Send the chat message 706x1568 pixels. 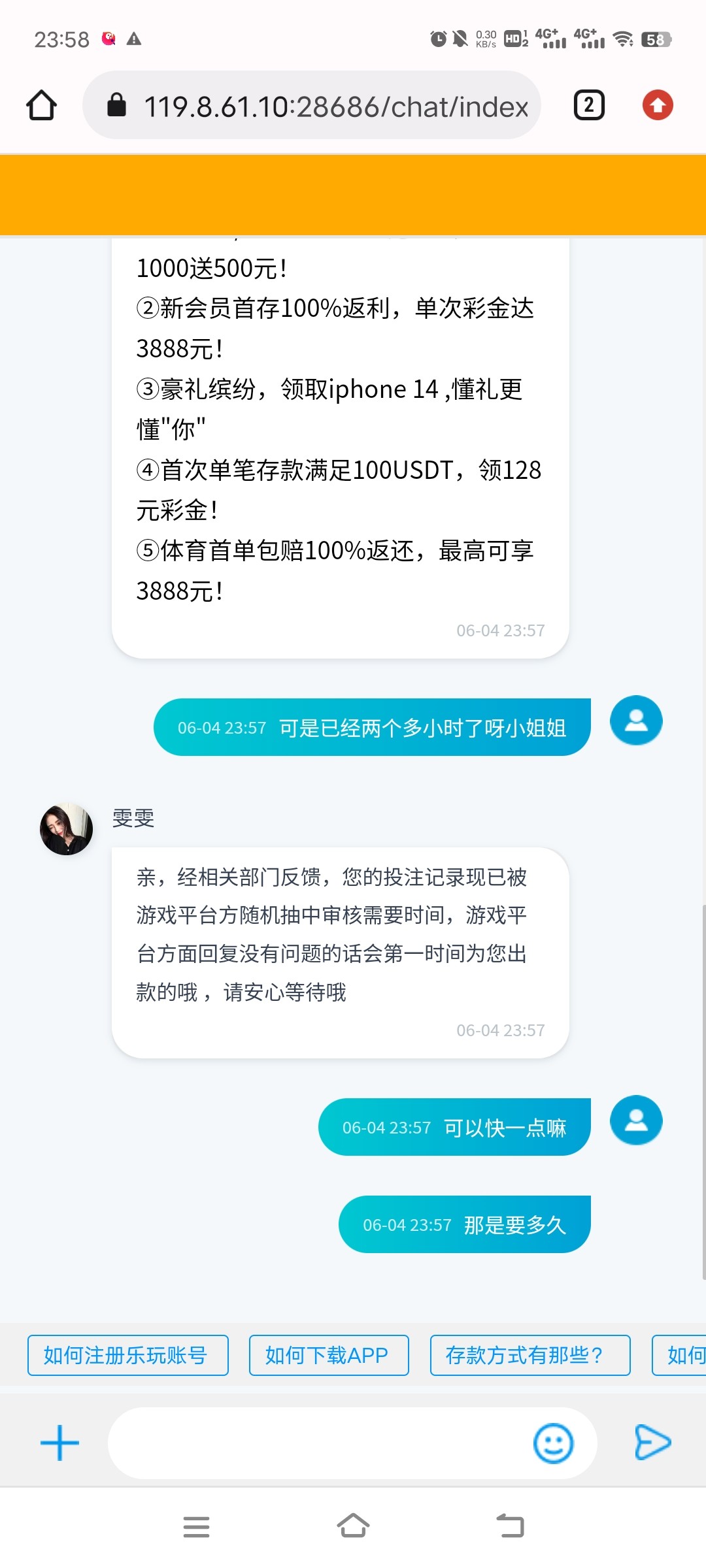652,1443
